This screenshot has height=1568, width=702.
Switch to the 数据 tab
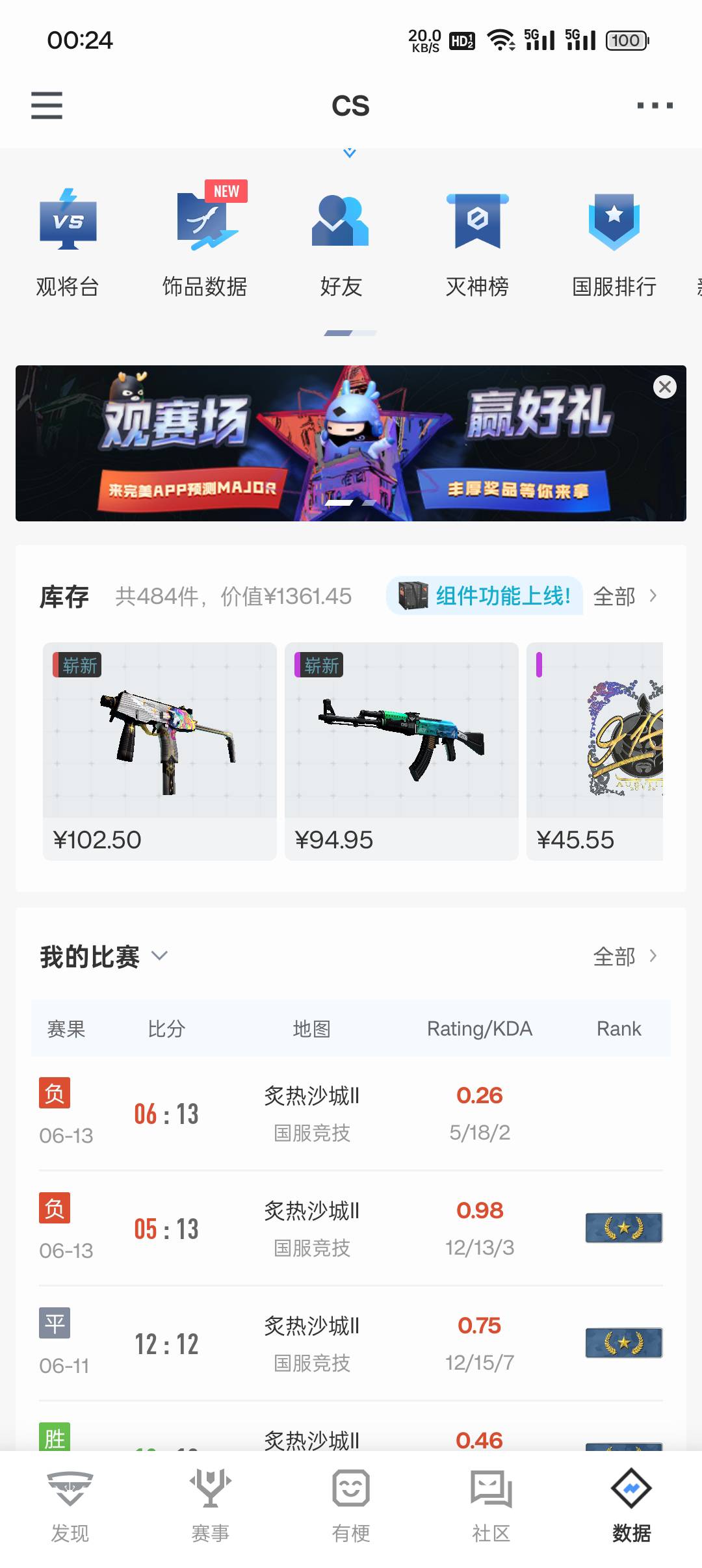point(629,1489)
